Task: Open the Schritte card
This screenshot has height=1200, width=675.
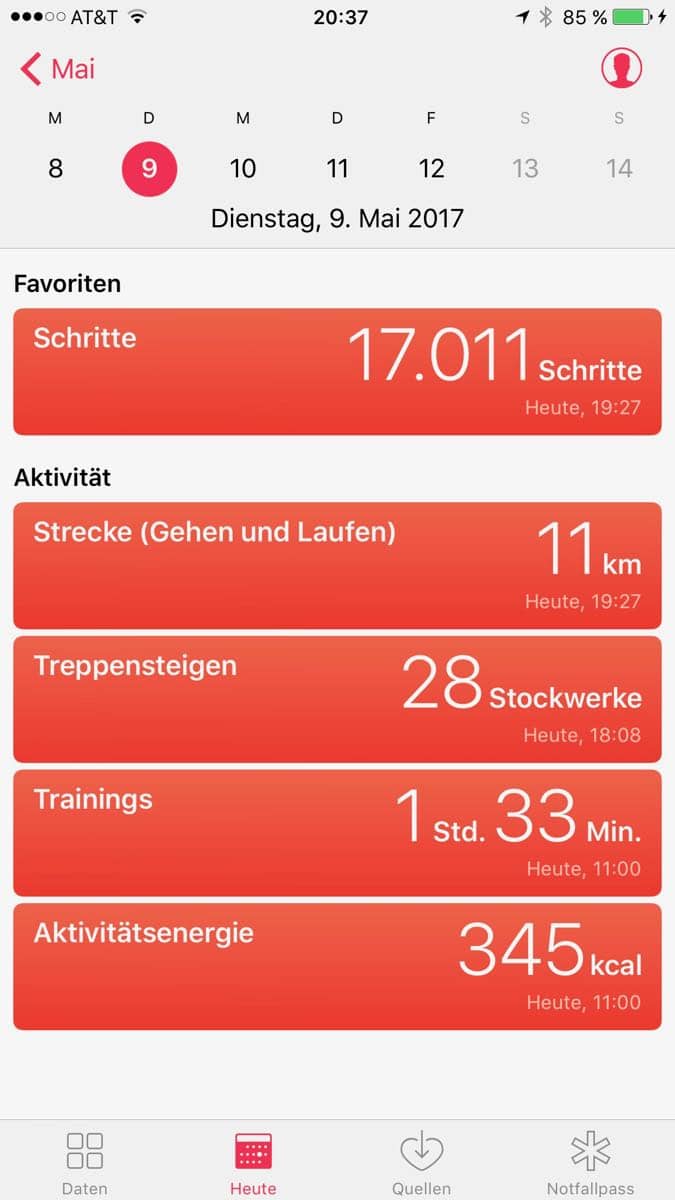Action: (337, 372)
